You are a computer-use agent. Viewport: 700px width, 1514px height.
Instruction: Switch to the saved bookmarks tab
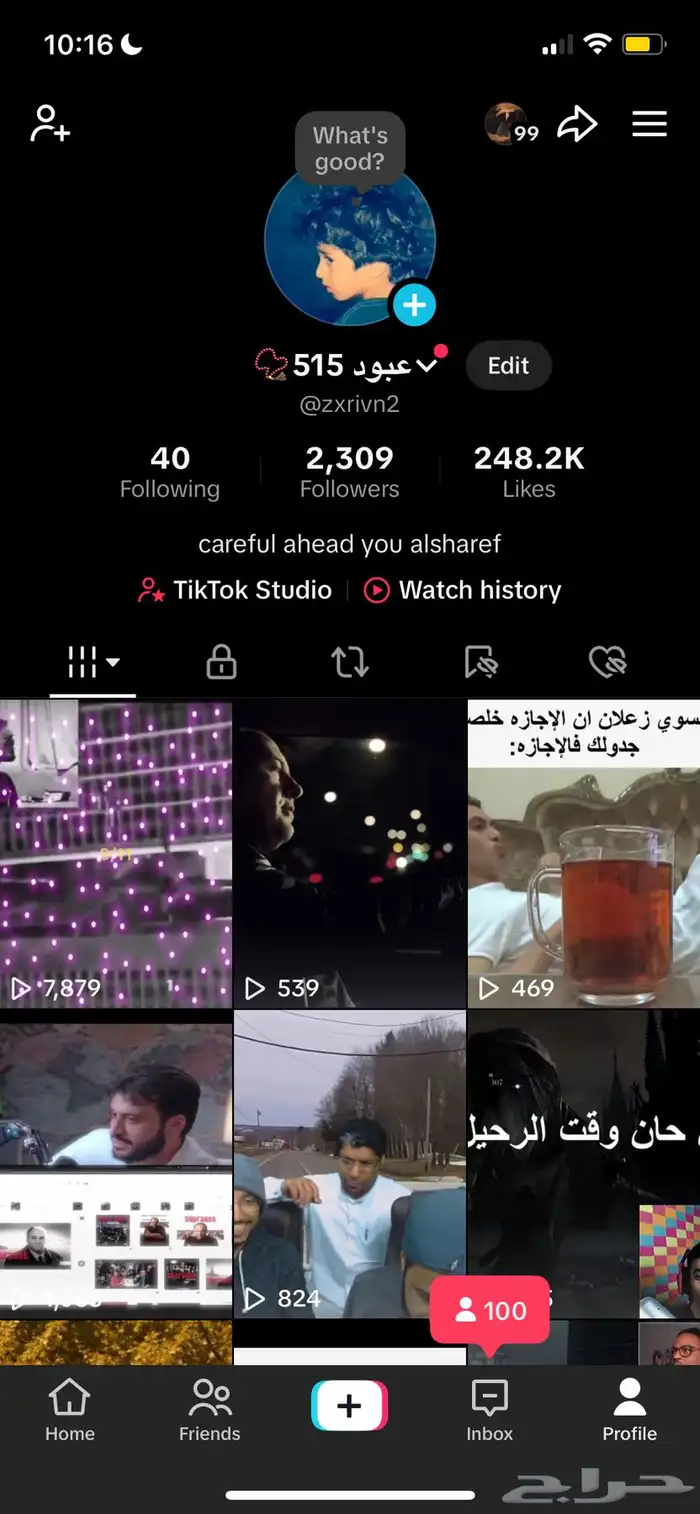coord(481,661)
